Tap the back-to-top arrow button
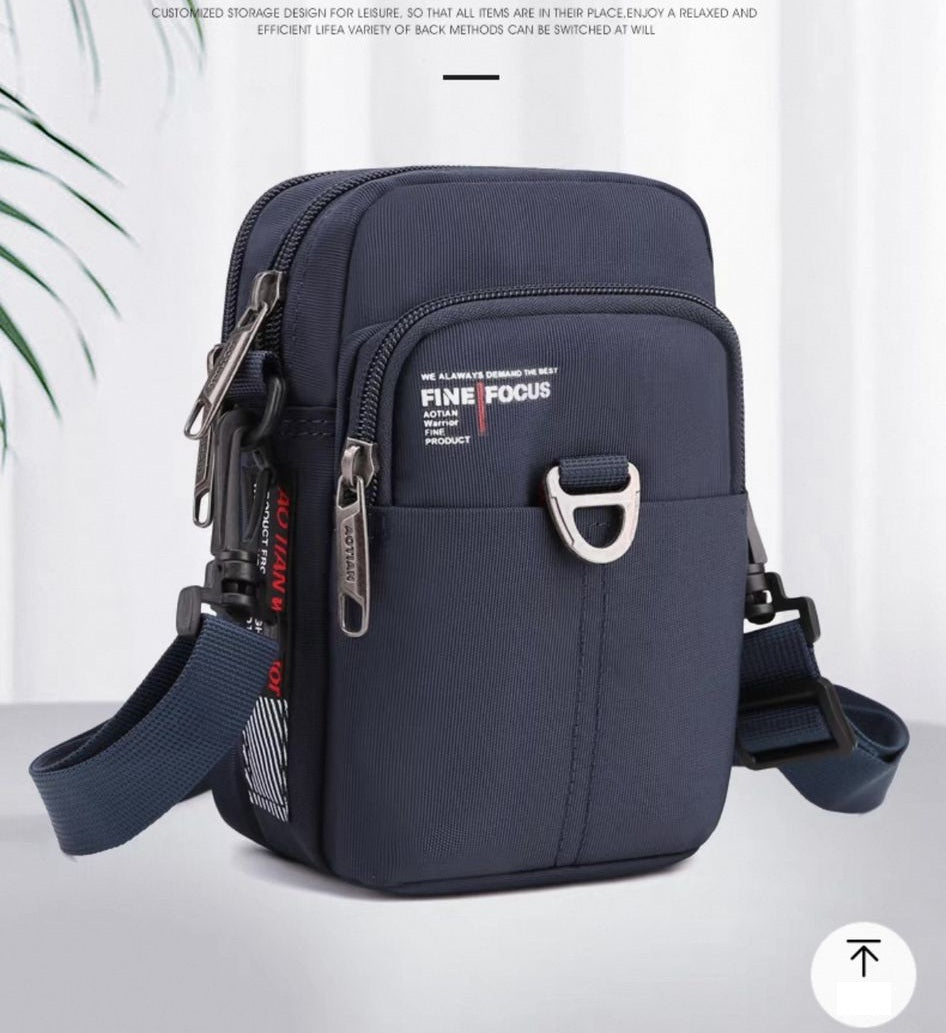The height and width of the screenshot is (1033, 946). point(862,973)
